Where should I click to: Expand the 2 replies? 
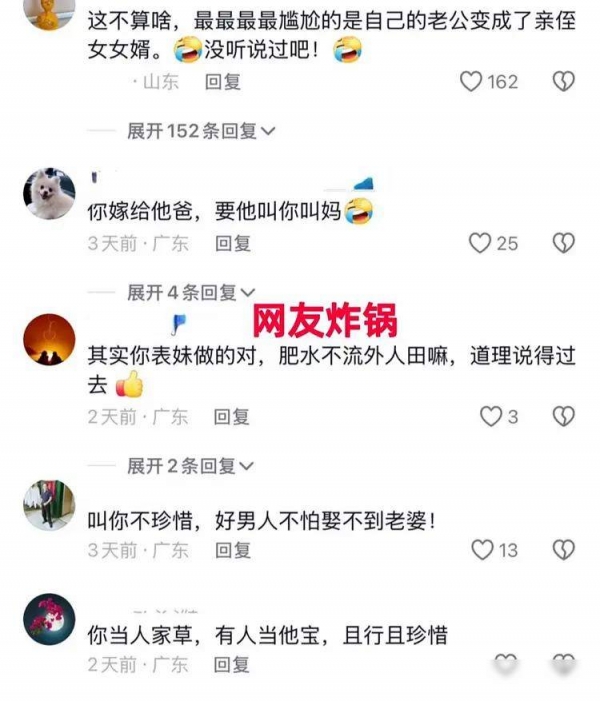coord(190,466)
